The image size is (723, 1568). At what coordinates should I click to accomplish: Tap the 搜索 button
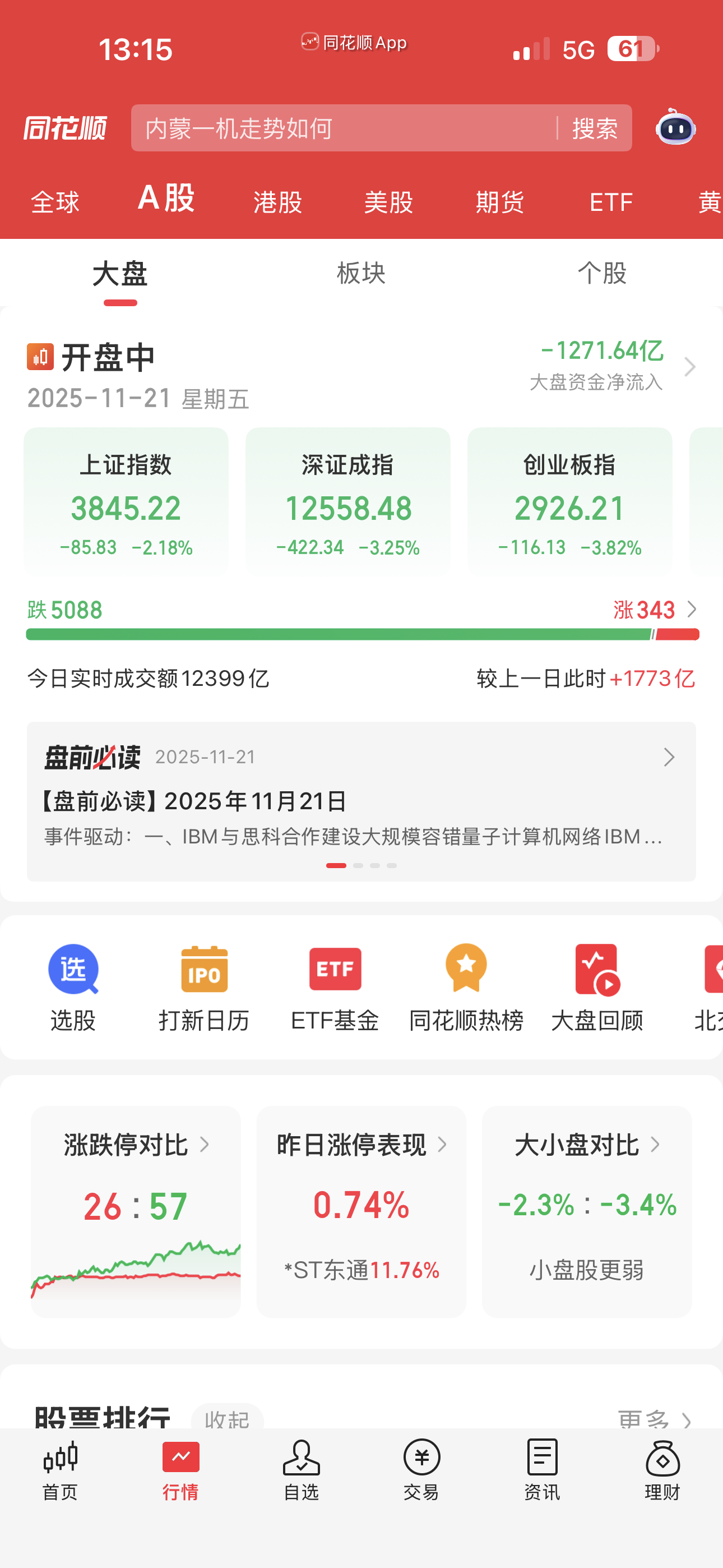(595, 128)
